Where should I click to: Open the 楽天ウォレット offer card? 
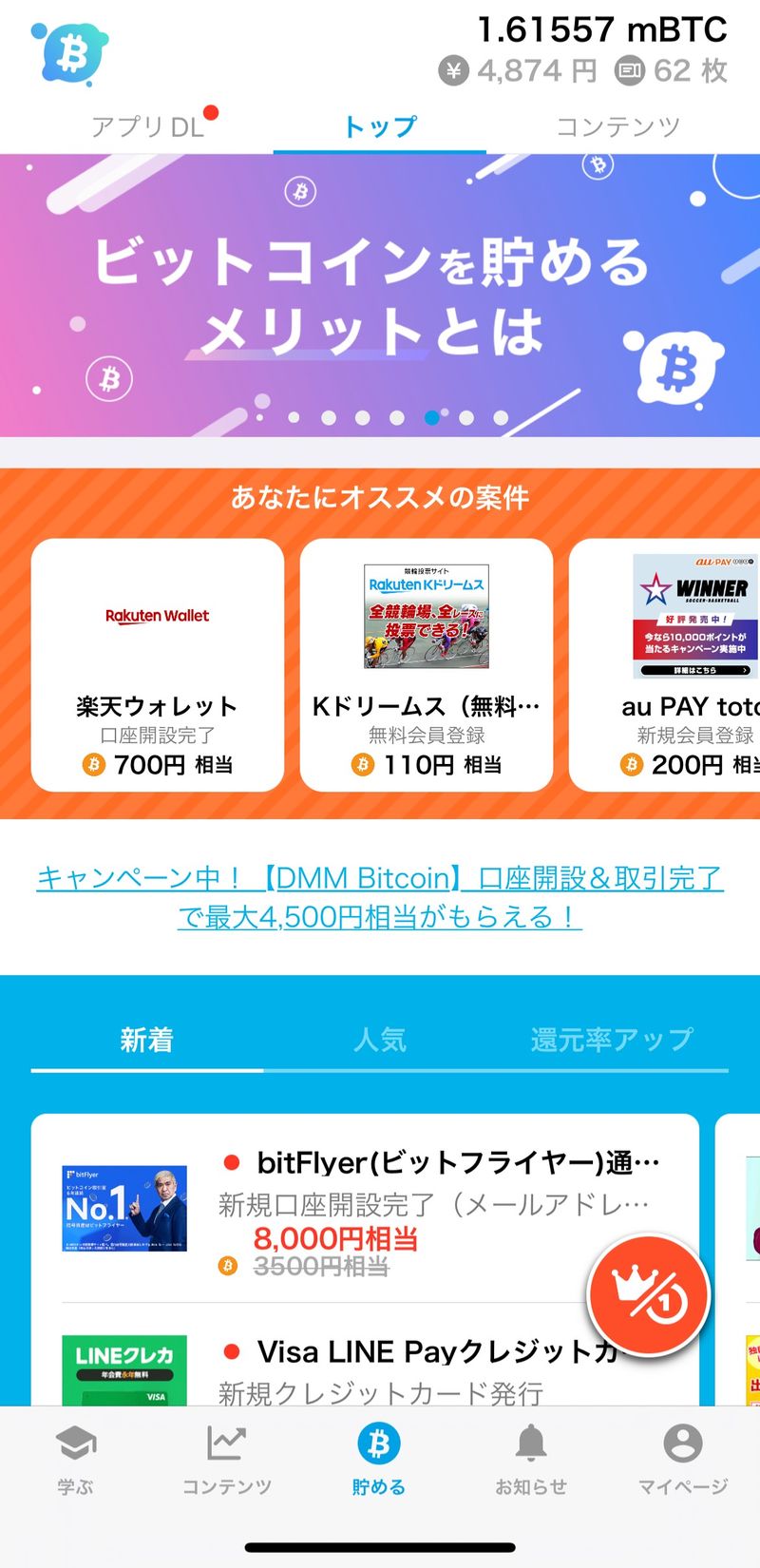tap(158, 665)
